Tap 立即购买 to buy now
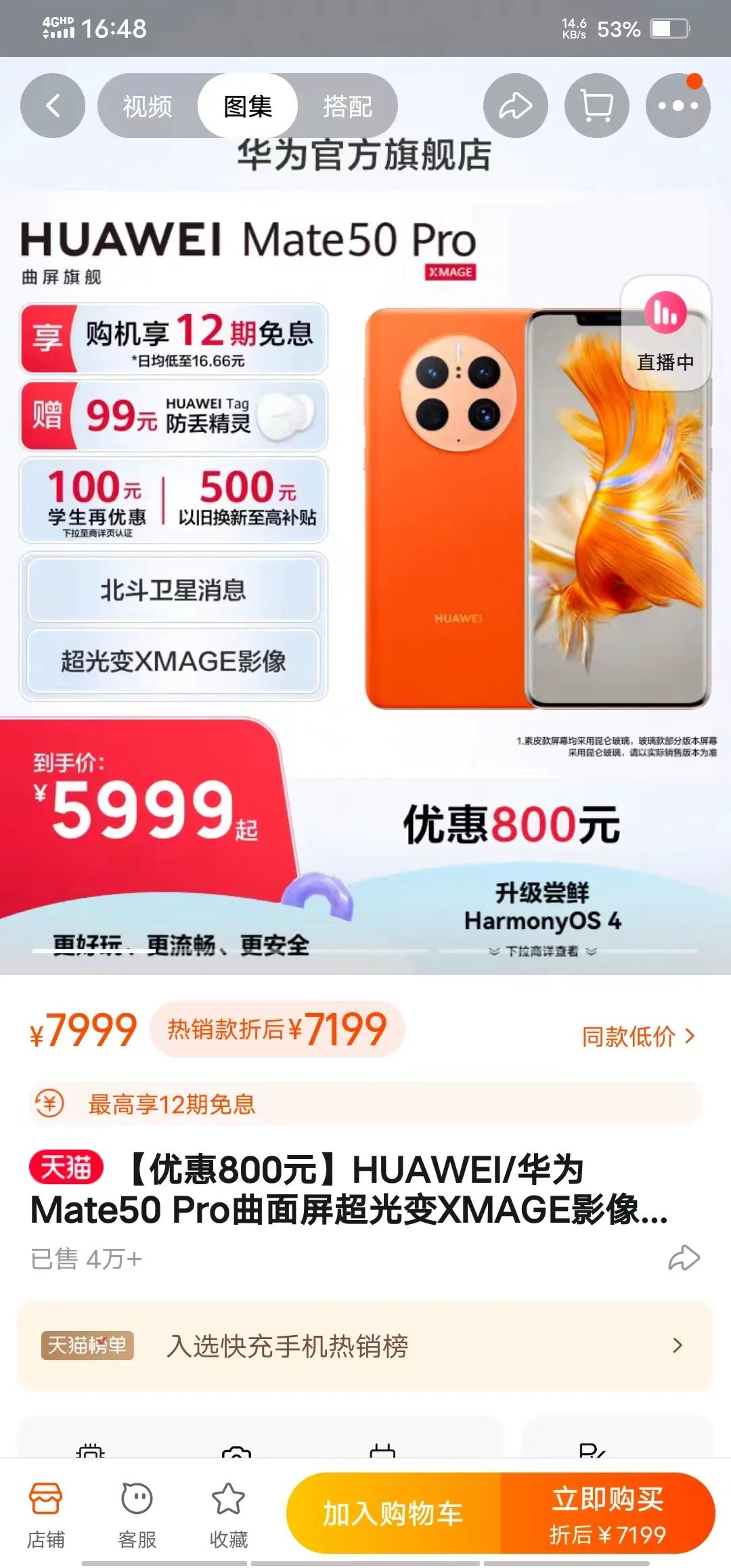The height and width of the screenshot is (1568, 731). pyautogui.click(x=607, y=1513)
